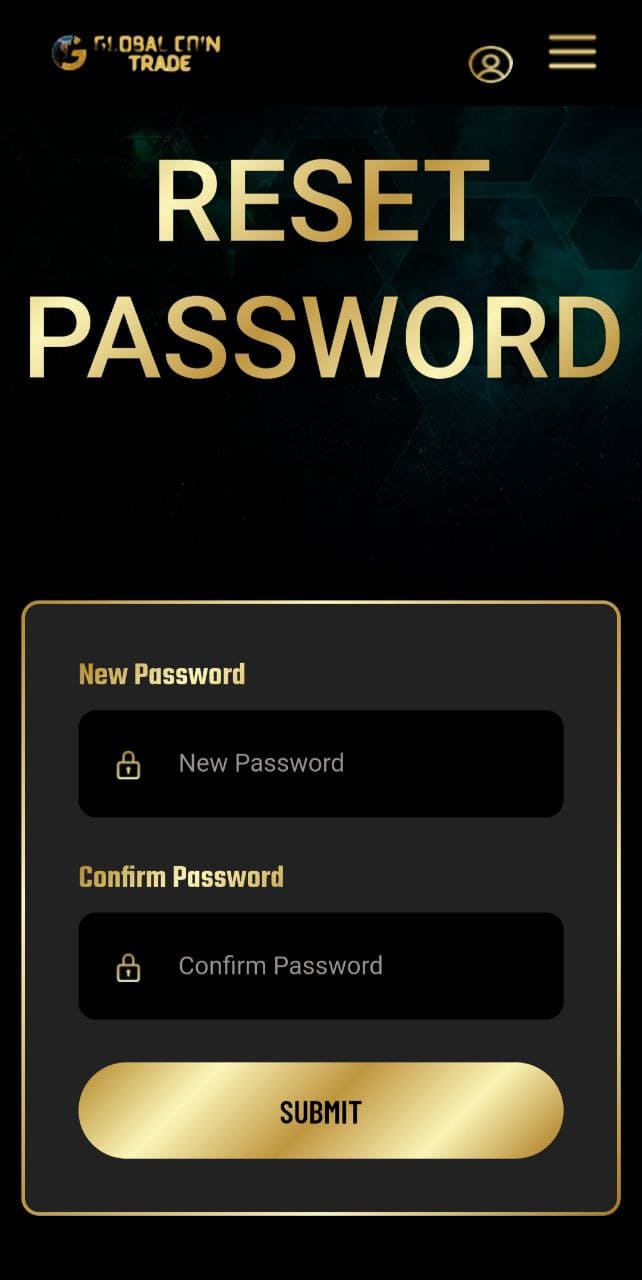This screenshot has width=642, height=1280.
Task: Open the user profile icon
Action: [490, 64]
